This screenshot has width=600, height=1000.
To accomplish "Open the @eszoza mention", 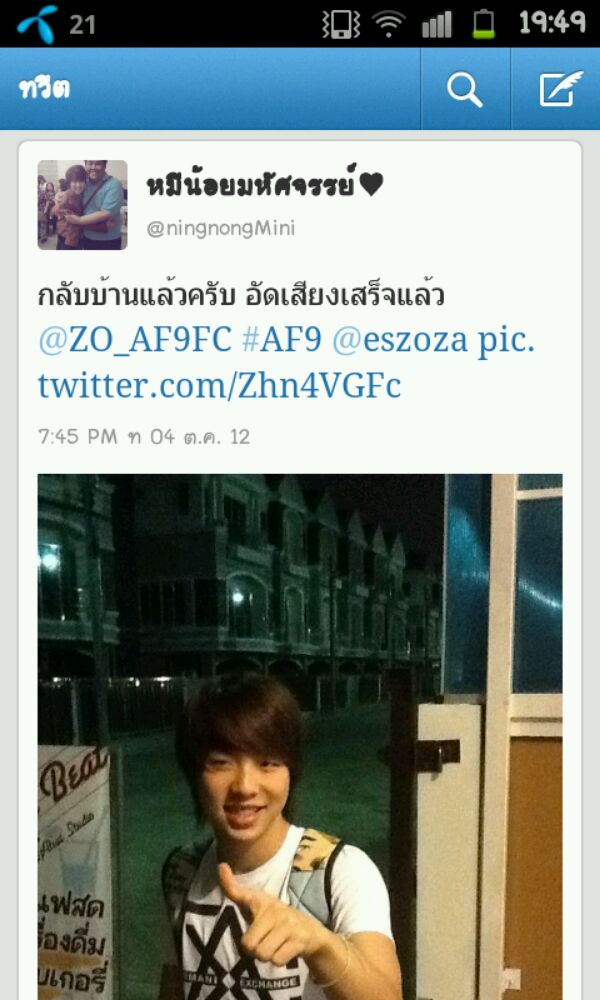I will (398, 340).
